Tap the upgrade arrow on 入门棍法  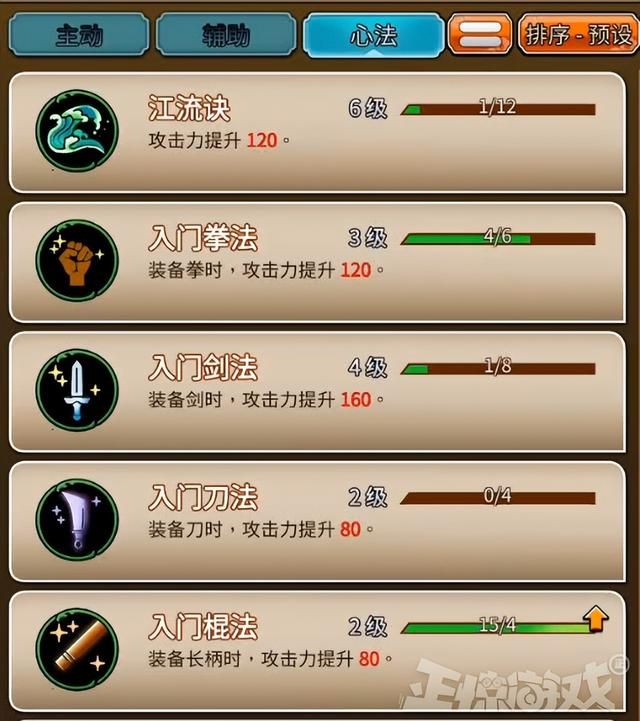596,621
